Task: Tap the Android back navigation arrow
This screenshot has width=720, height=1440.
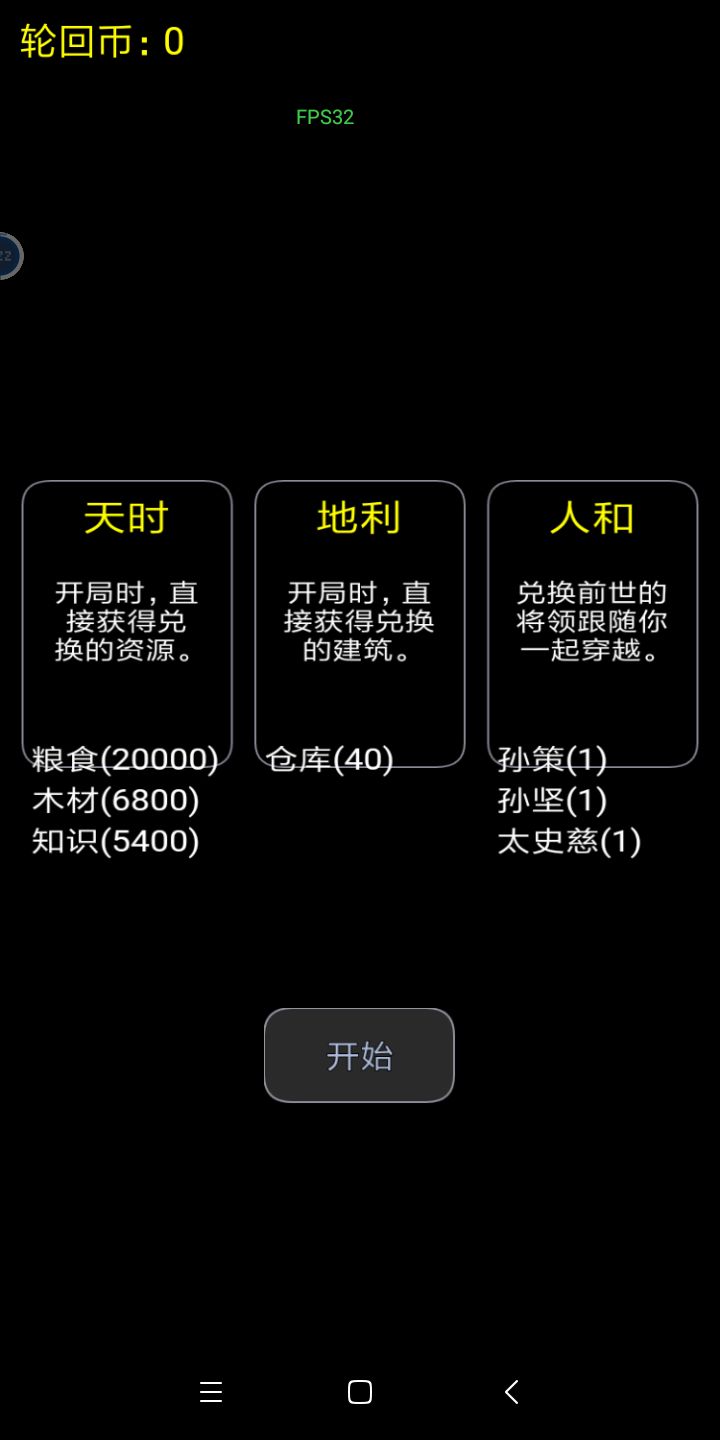Action: [510, 1391]
